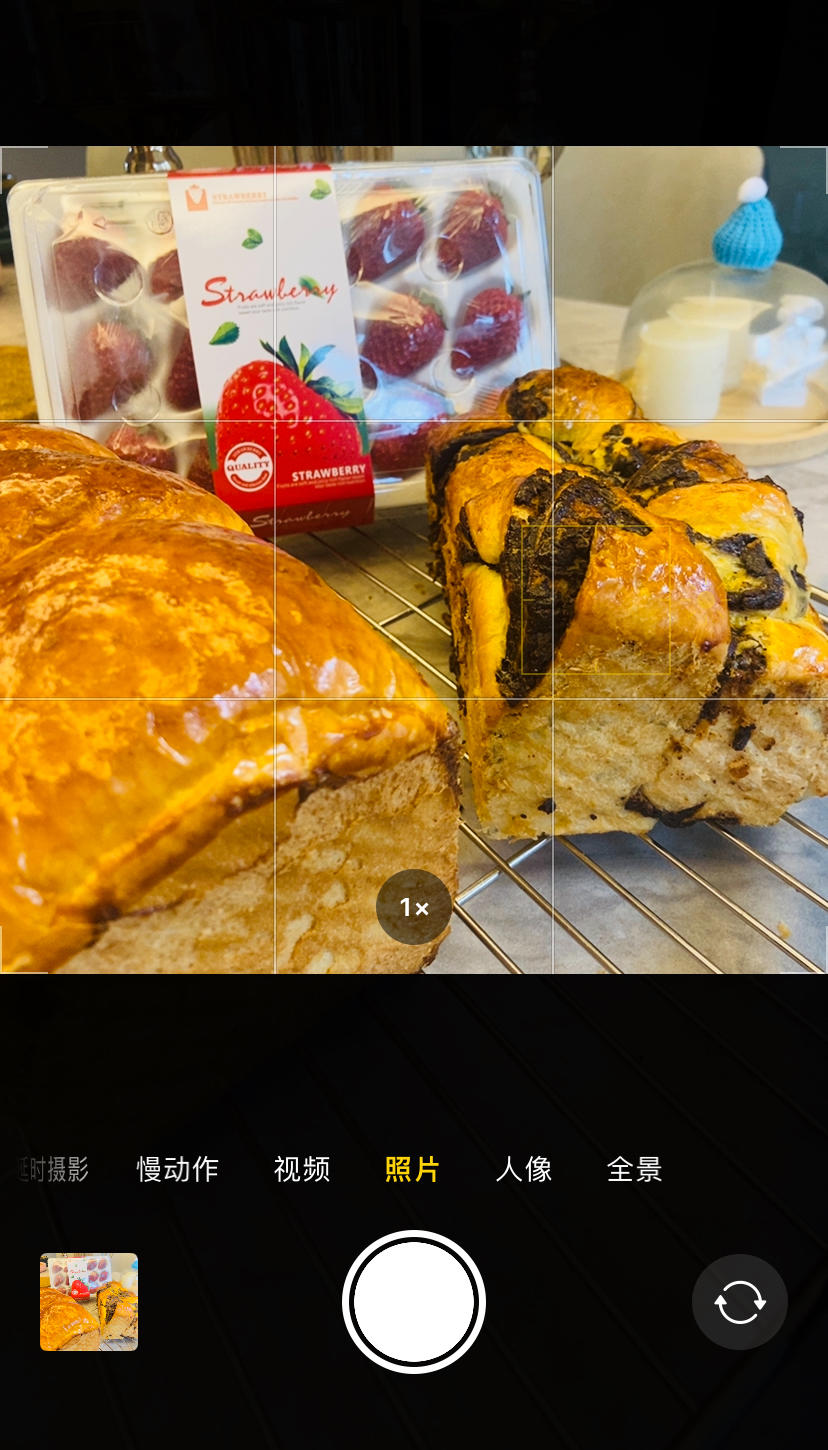Tap the 1× zoom button
The width and height of the screenshot is (828, 1450).
[414, 907]
